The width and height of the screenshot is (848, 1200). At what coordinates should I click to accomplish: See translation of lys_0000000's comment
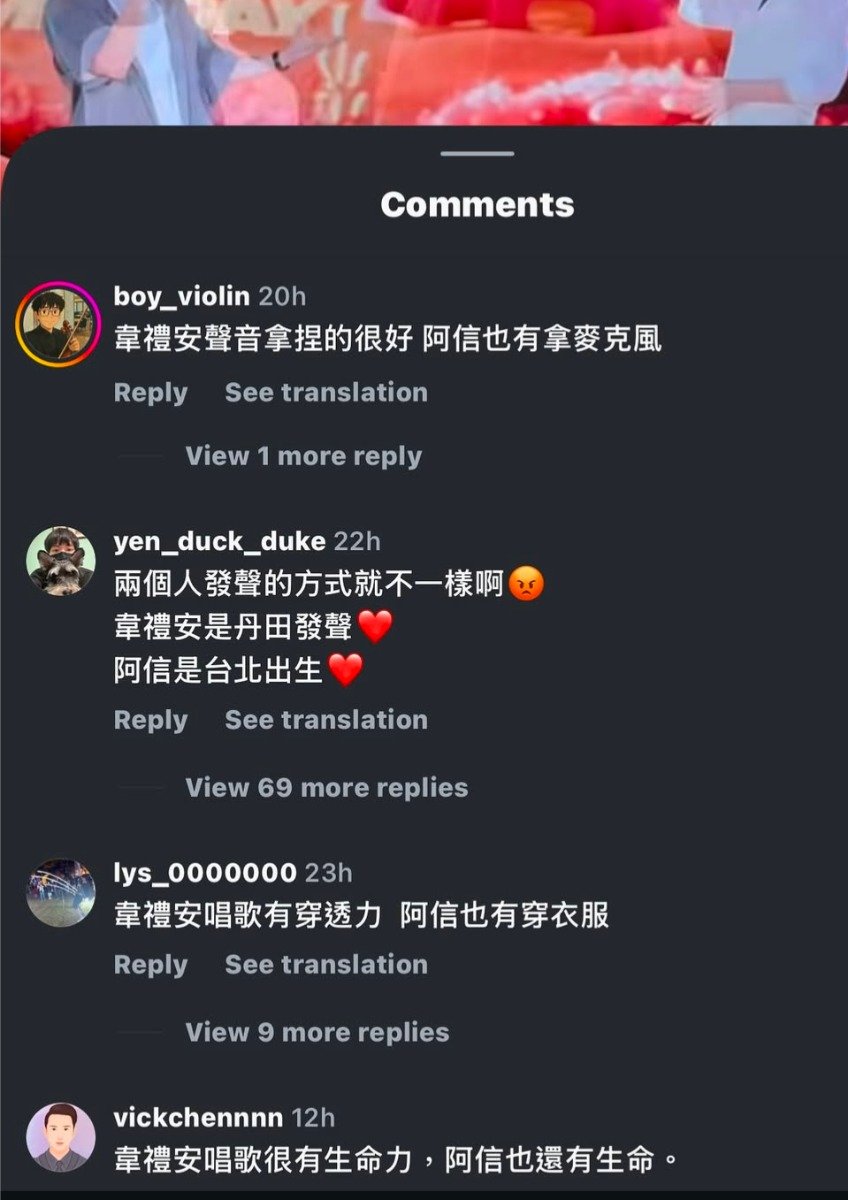click(326, 965)
